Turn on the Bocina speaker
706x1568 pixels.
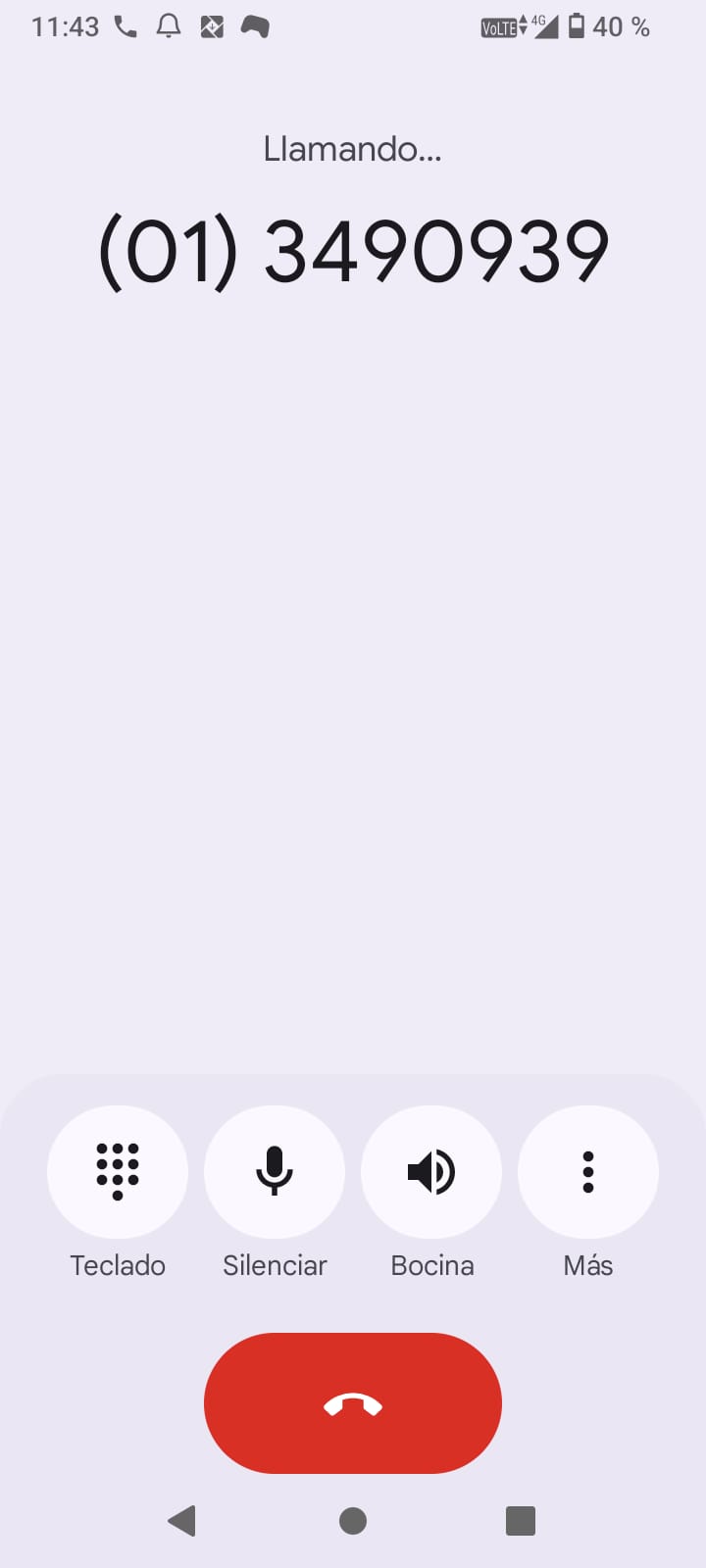point(431,1171)
